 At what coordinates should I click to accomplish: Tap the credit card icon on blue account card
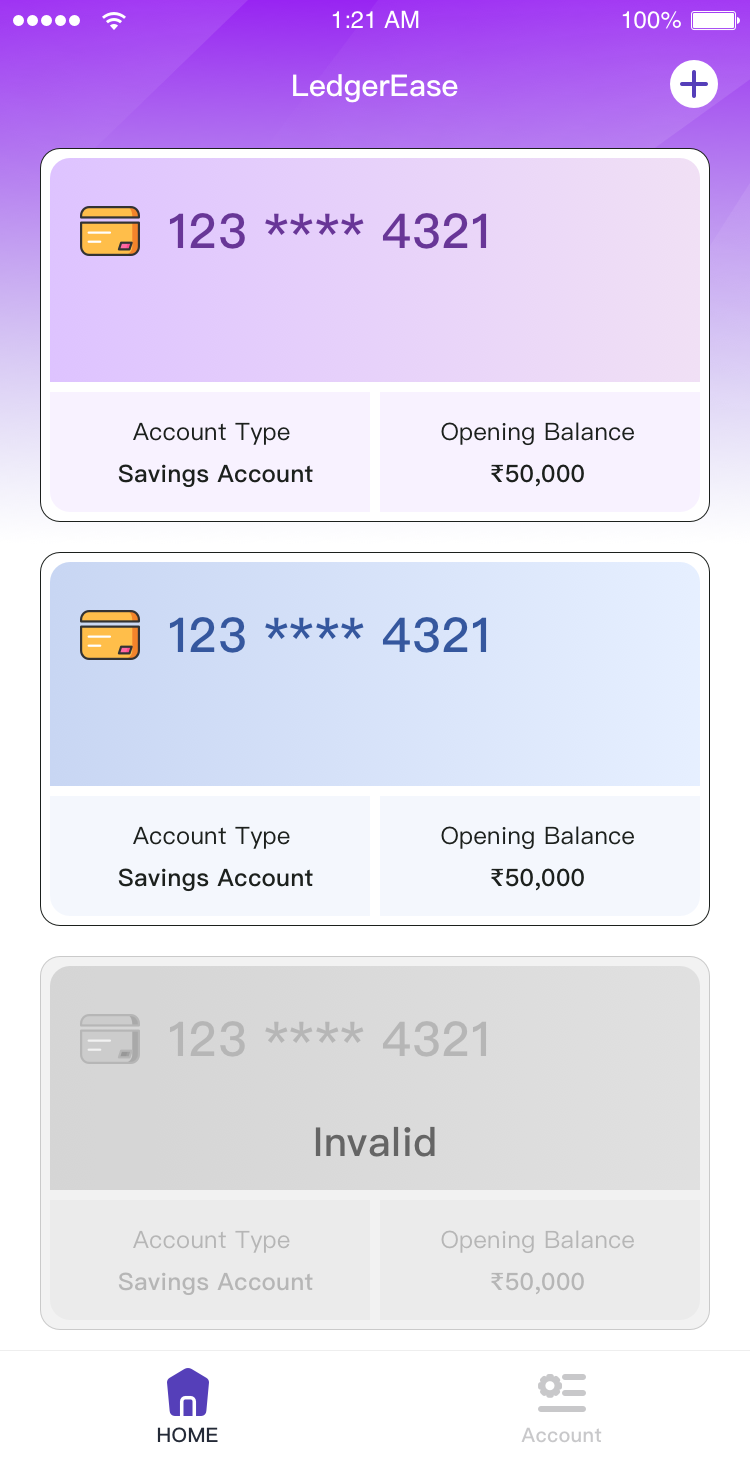[110, 634]
